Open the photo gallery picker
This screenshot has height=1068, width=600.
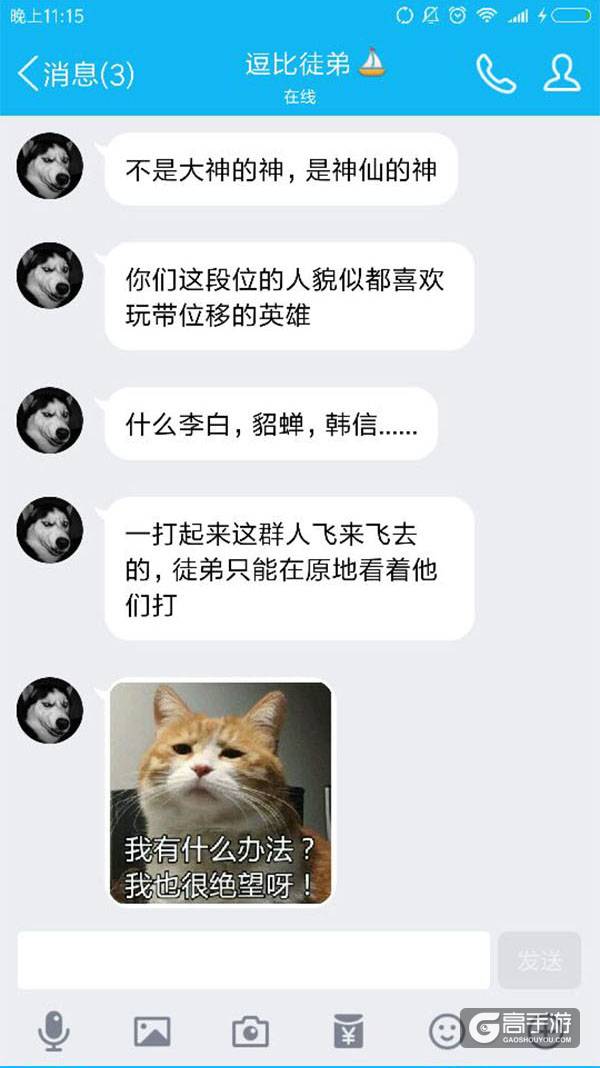tap(152, 1030)
